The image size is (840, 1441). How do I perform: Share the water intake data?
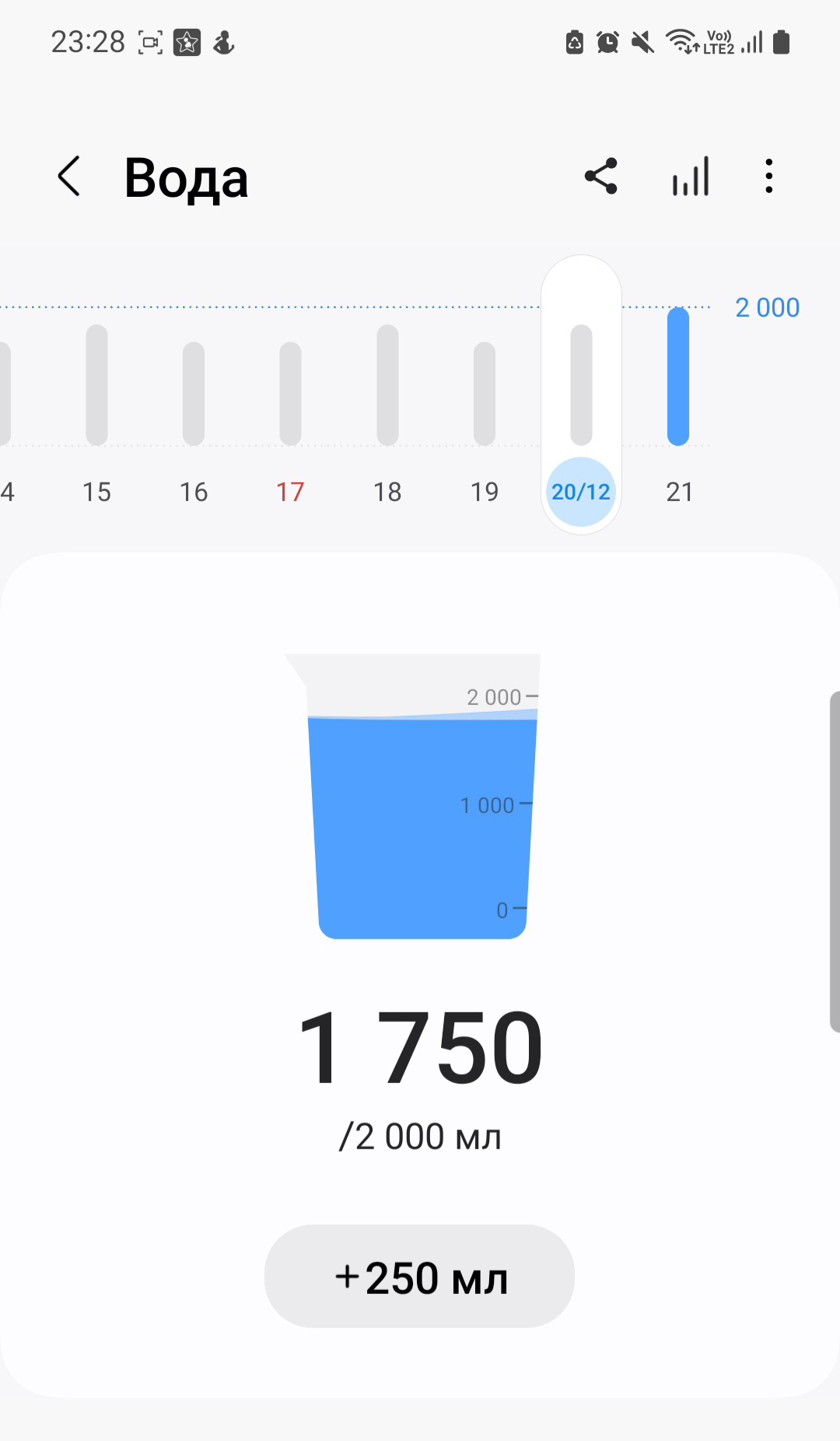pos(601,177)
